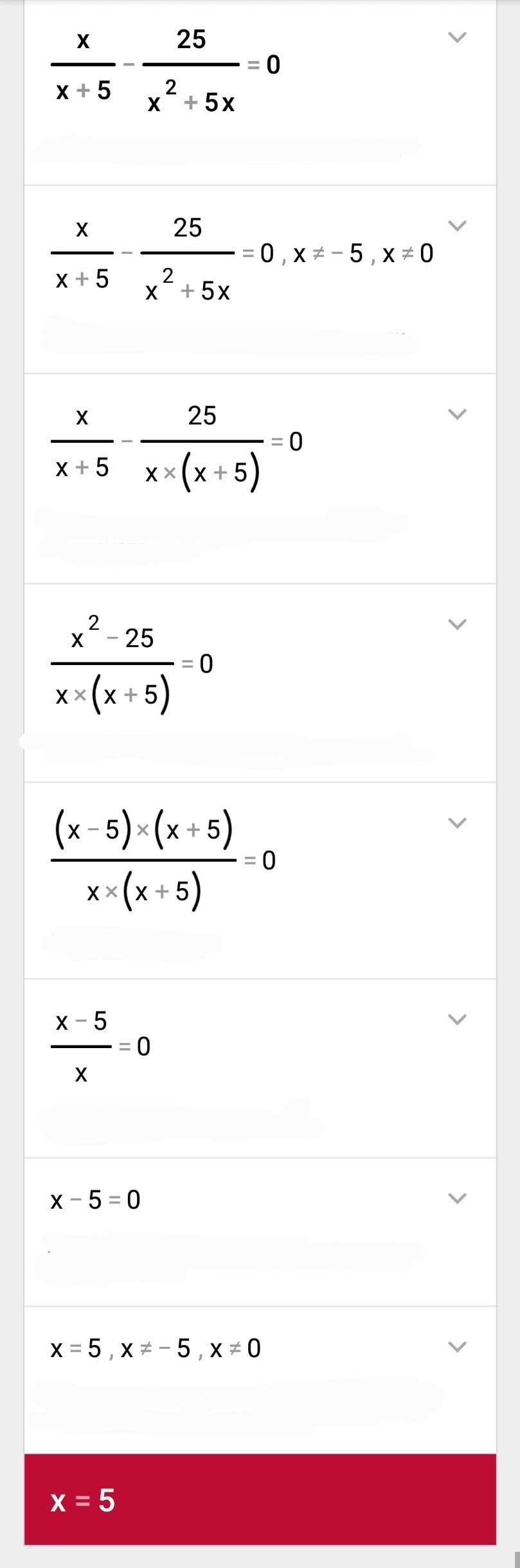Expand the first step showing the original equation
This screenshot has height=1568, width=520.
(x=456, y=37)
